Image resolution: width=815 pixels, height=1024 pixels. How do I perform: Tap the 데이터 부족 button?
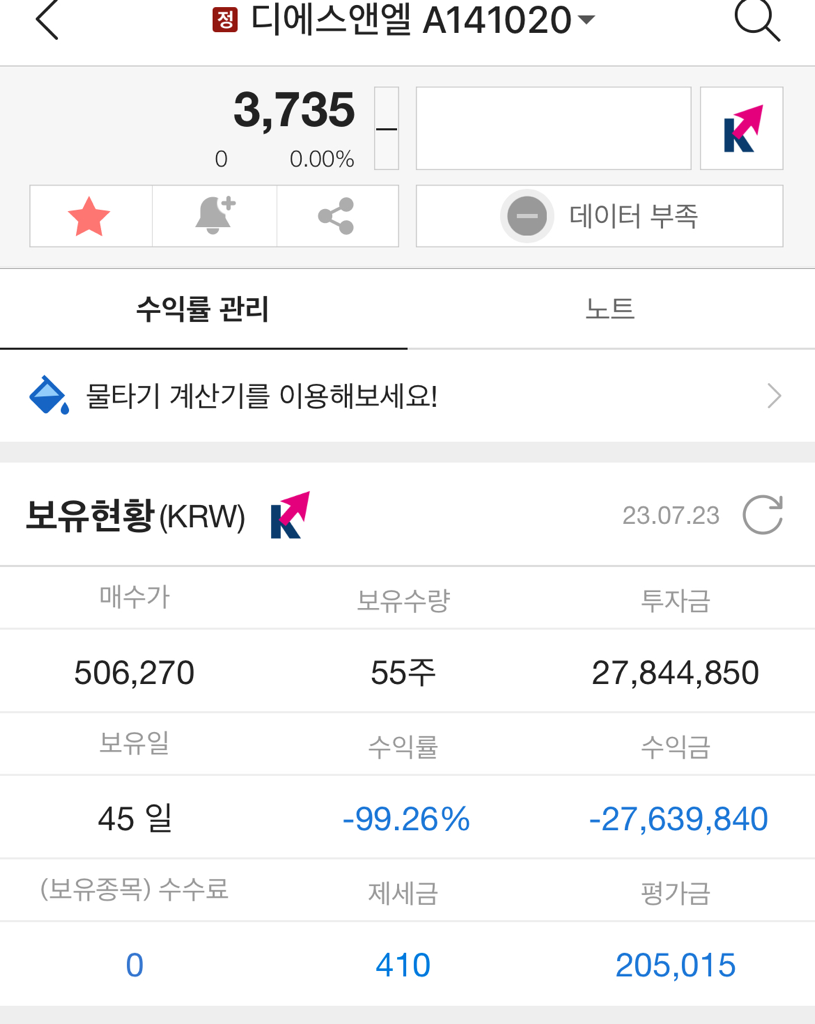pos(599,216)
